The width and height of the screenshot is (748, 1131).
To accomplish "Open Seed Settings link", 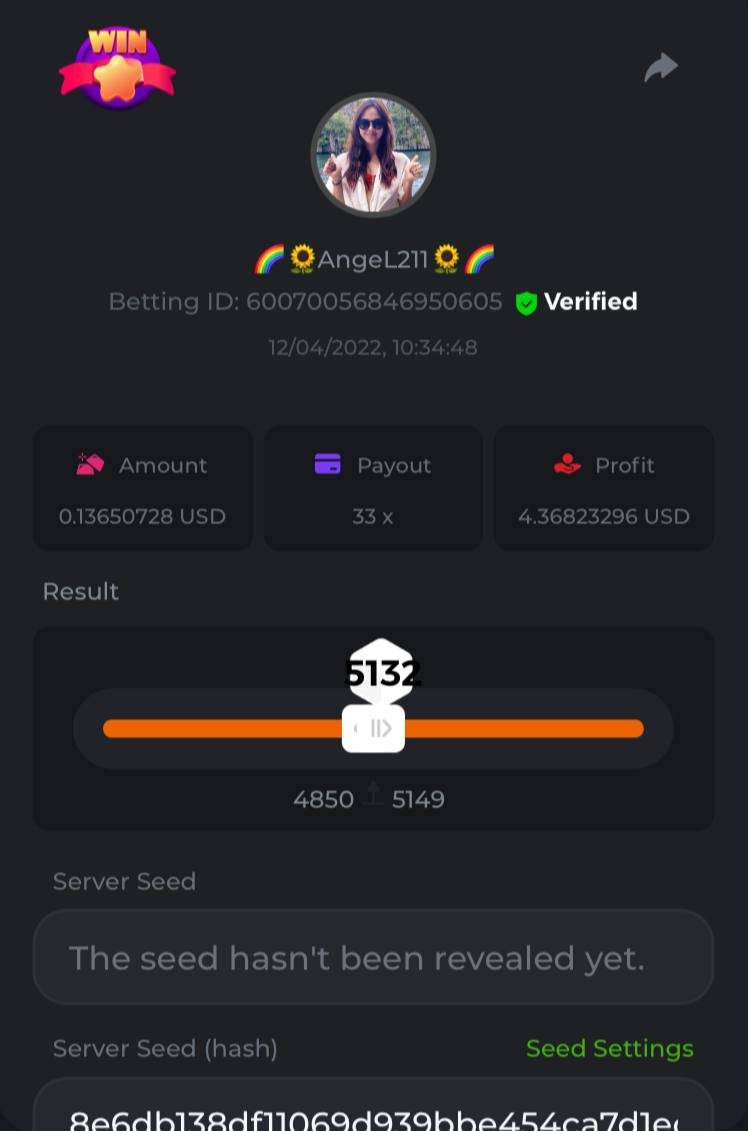I will [x=609, y=1048].
